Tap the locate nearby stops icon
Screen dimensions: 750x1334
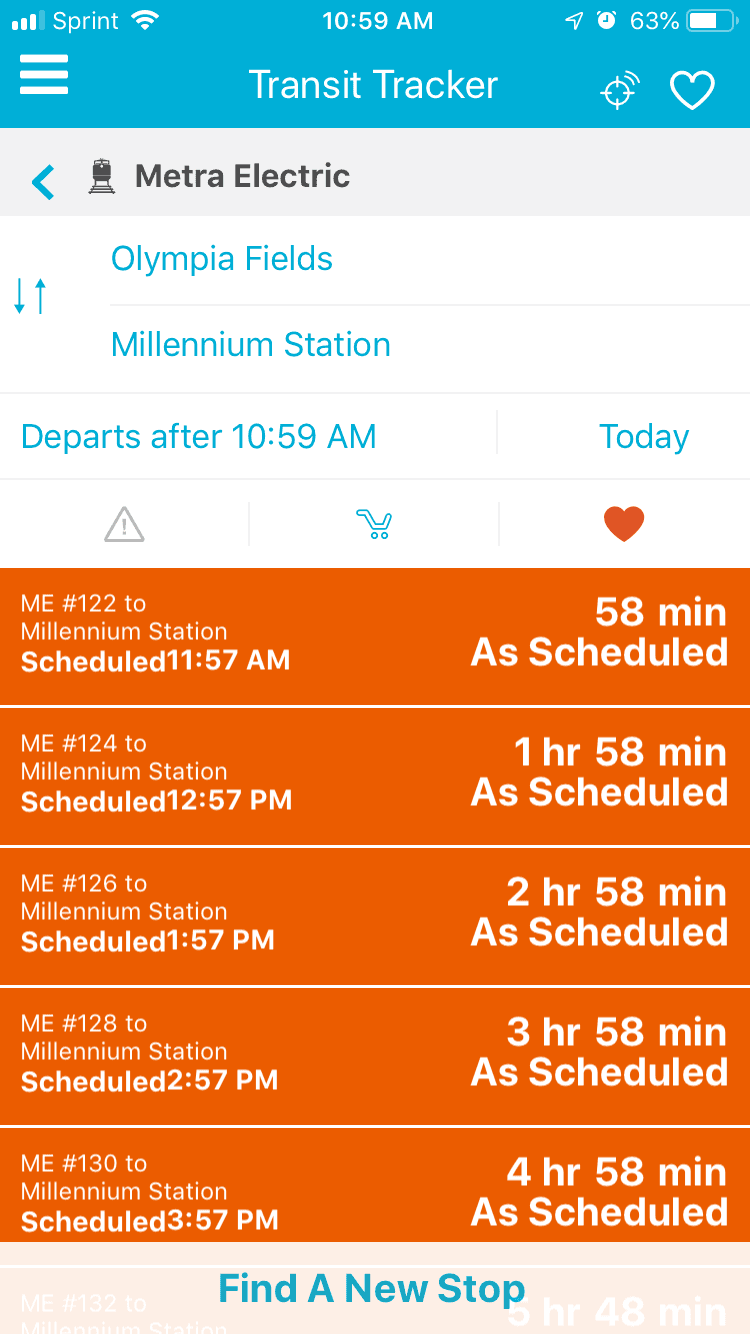click(619, 91)
